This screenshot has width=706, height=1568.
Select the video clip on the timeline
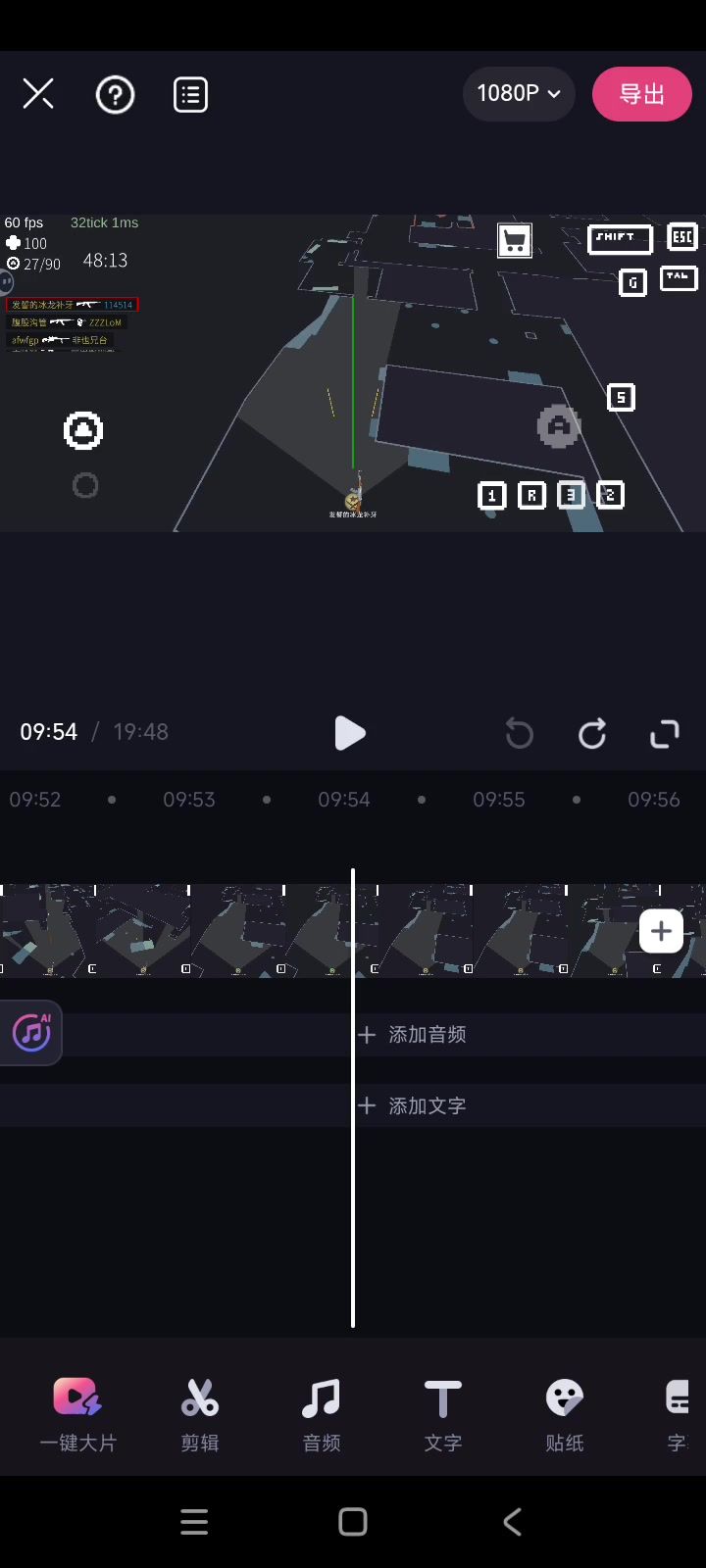coord(235,931)
